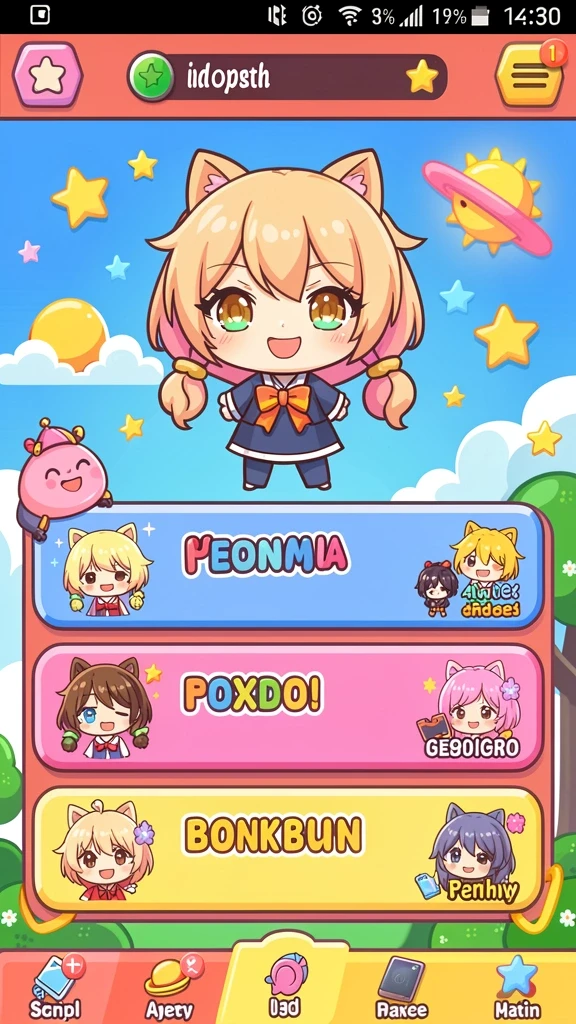576x1024 pixels.
Task: Tap the pink star hexagon button
Action: [x=48, y=76]
